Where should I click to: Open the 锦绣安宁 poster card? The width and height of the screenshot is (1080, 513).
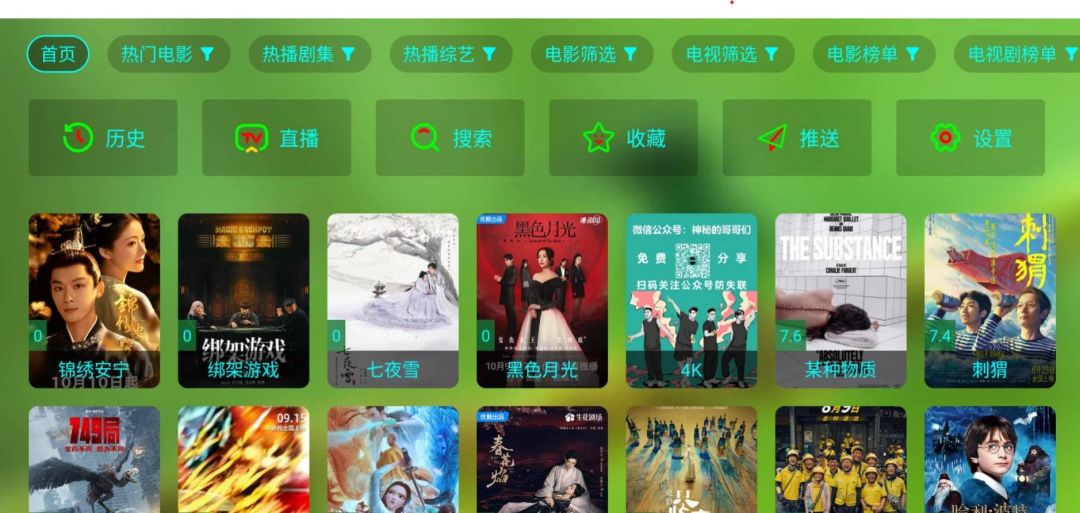tap(94, 300)
